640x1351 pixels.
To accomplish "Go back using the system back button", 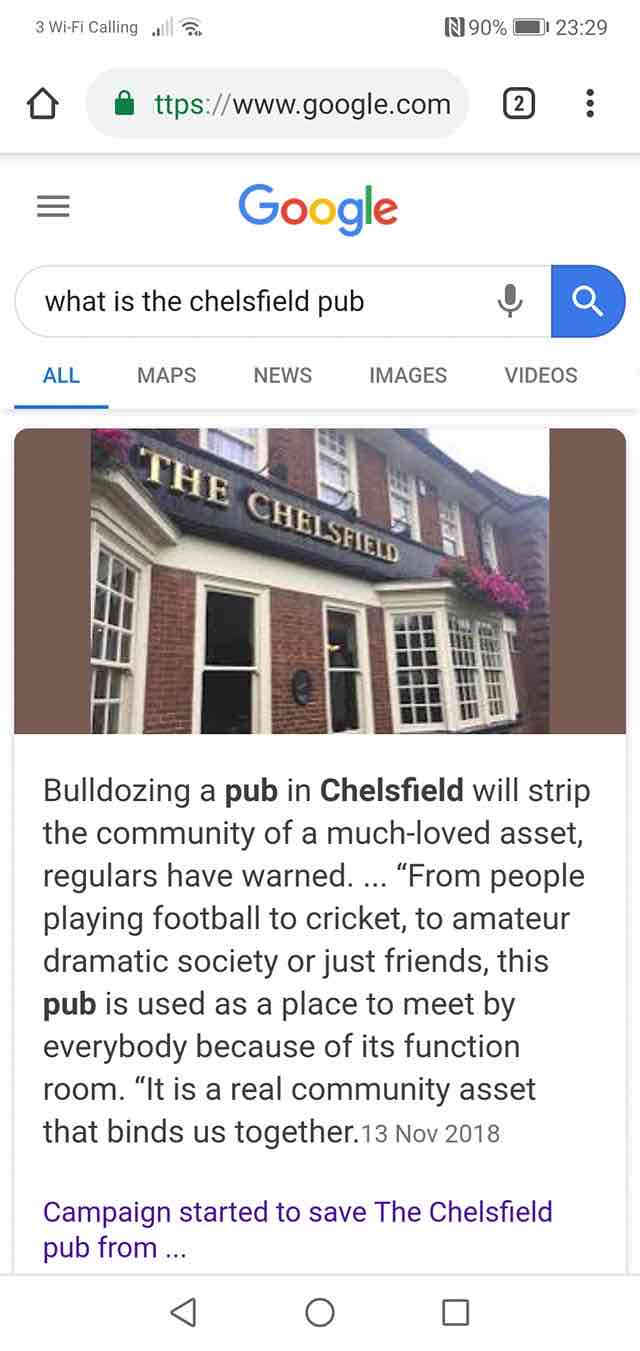I will 183,1312.
